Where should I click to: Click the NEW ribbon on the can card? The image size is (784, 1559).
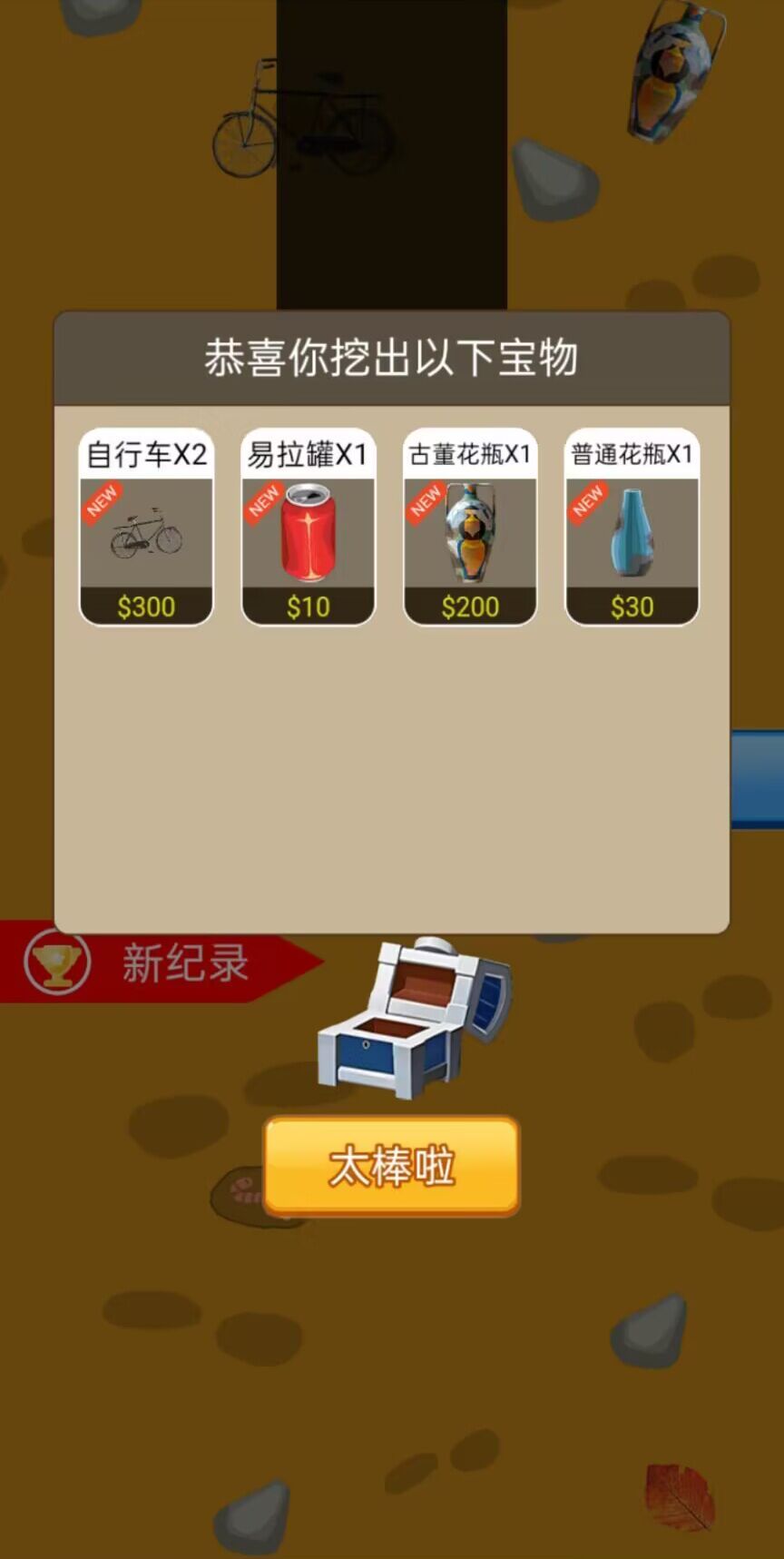tap(264, 501)
